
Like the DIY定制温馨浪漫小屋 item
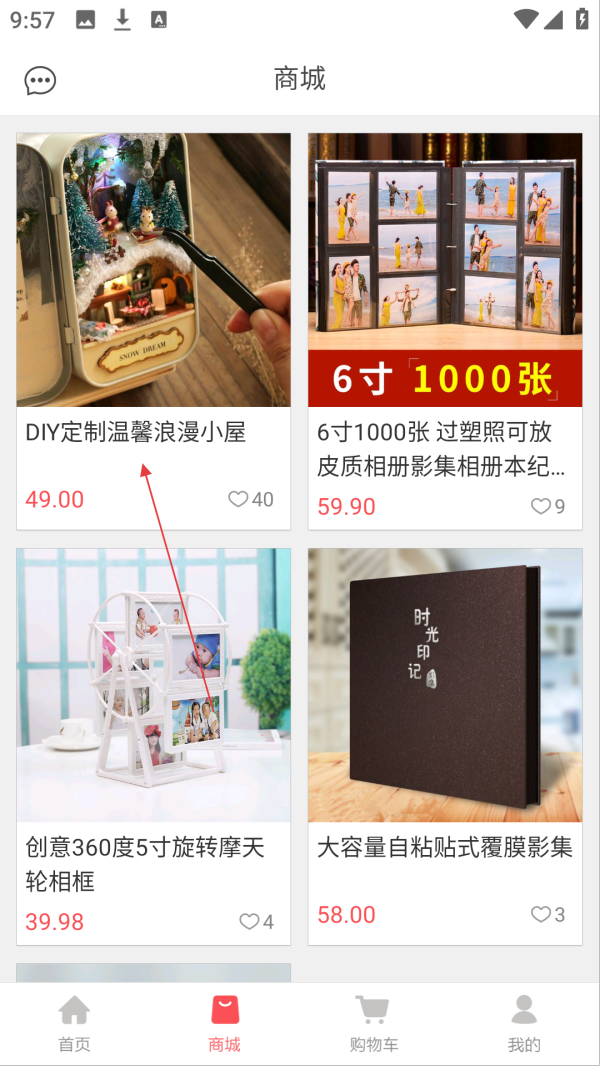pos(238,499)
